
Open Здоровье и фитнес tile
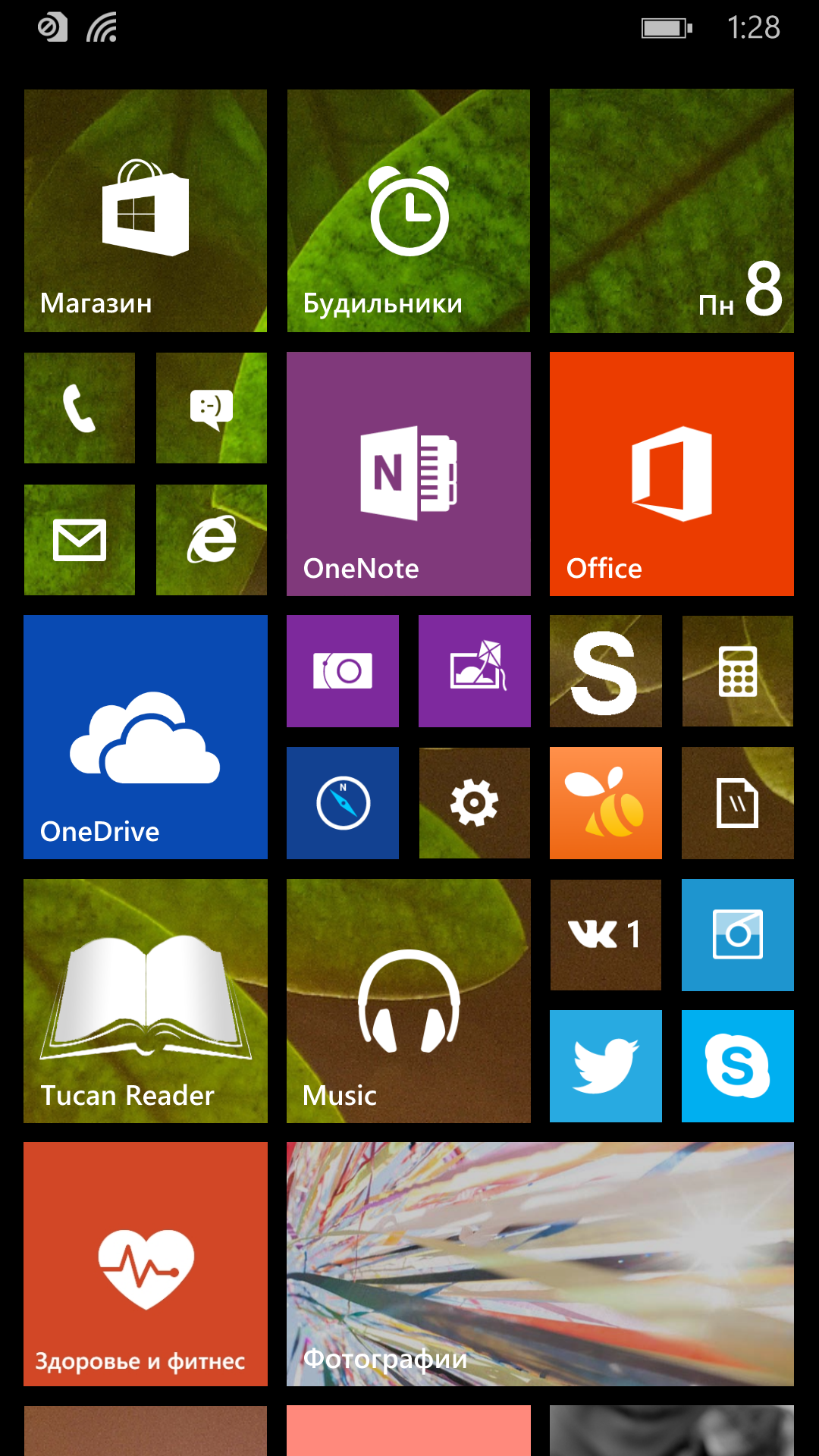tap(146, 1264)
